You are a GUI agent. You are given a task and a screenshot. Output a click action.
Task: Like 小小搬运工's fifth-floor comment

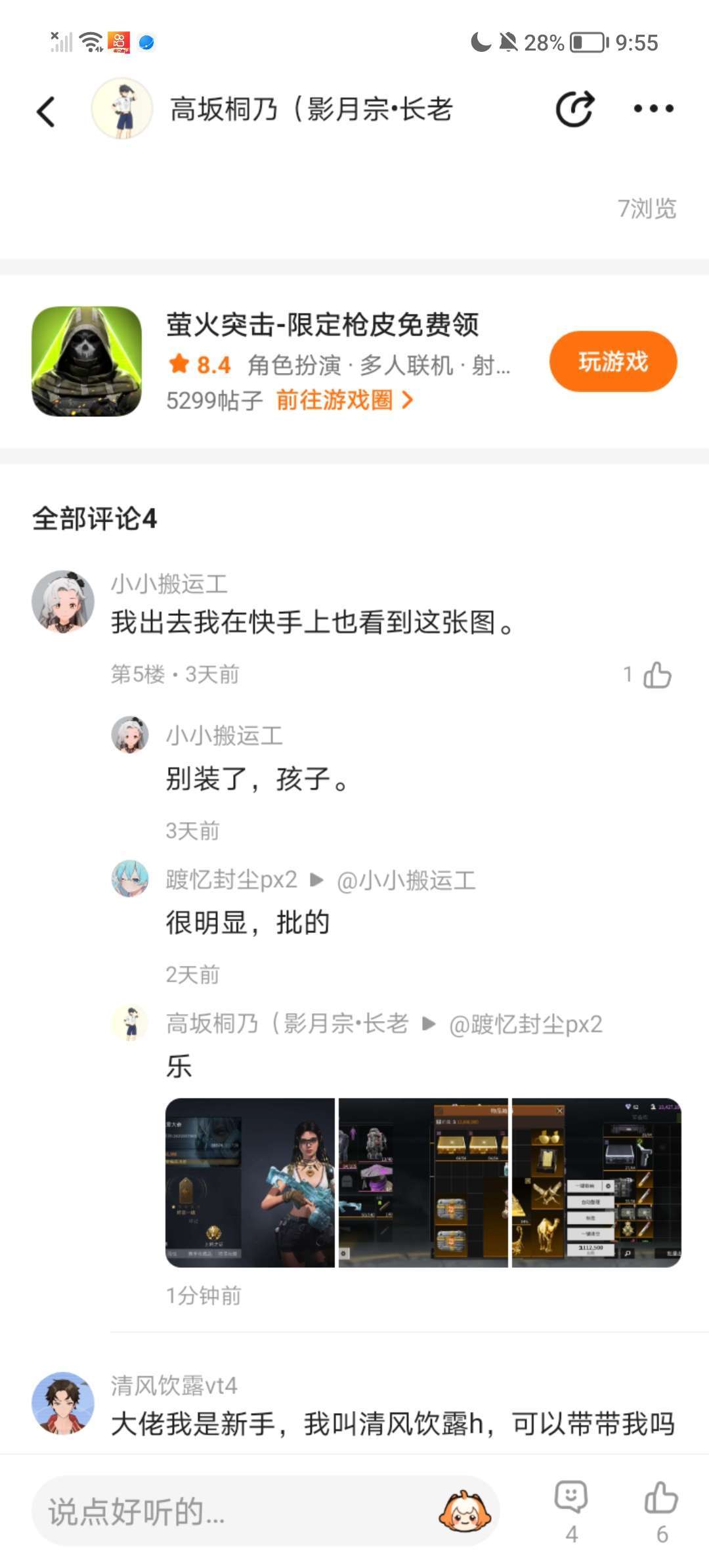click(657, 675)
